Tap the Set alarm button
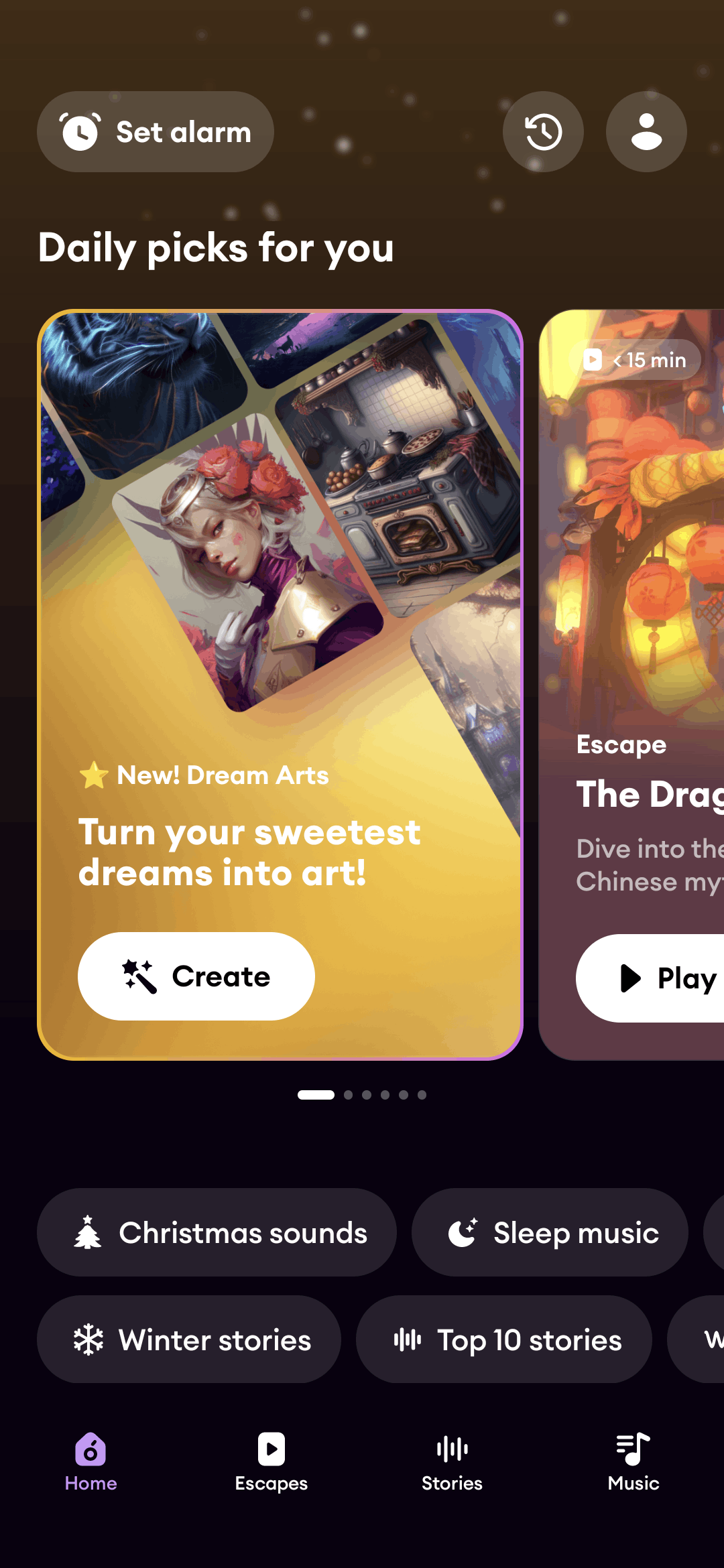This screenshot has width=724, height=1568. (x=156, y=132)
